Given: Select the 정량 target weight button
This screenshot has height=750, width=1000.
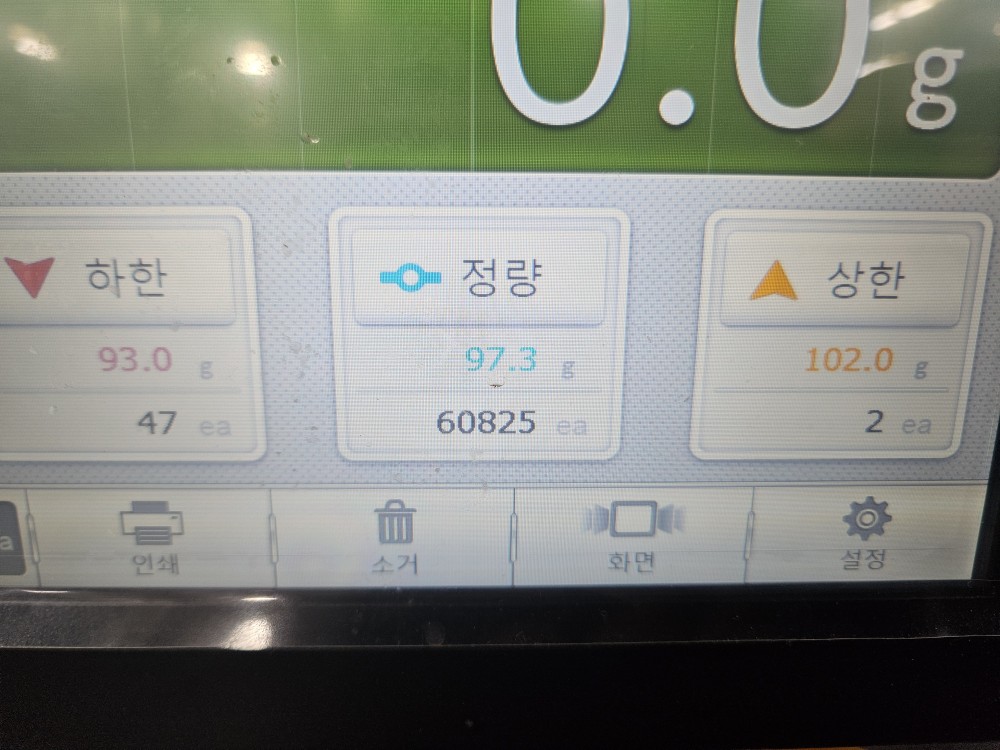Looking at the screenshot, I should tap(480, 277).
